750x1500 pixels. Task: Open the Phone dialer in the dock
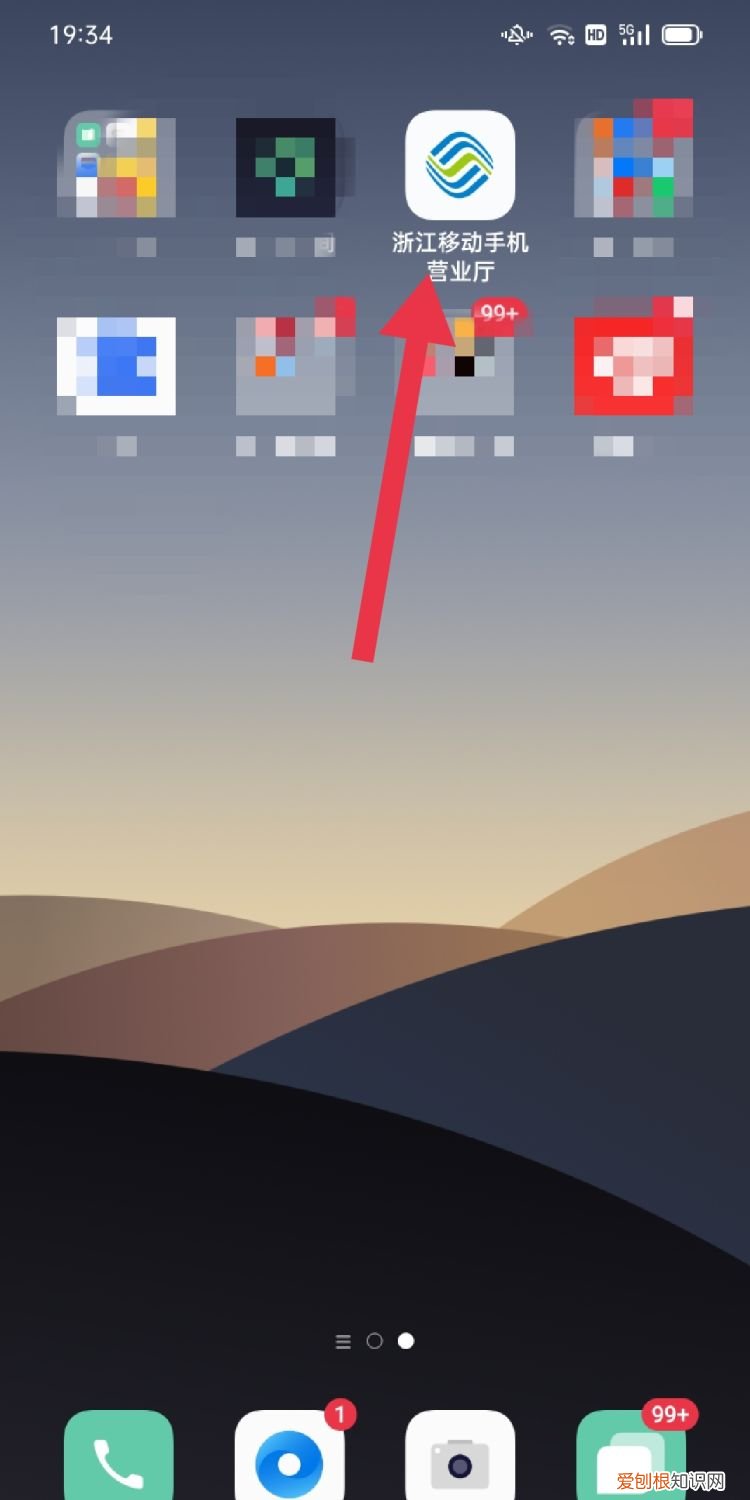coord(119,1461)
